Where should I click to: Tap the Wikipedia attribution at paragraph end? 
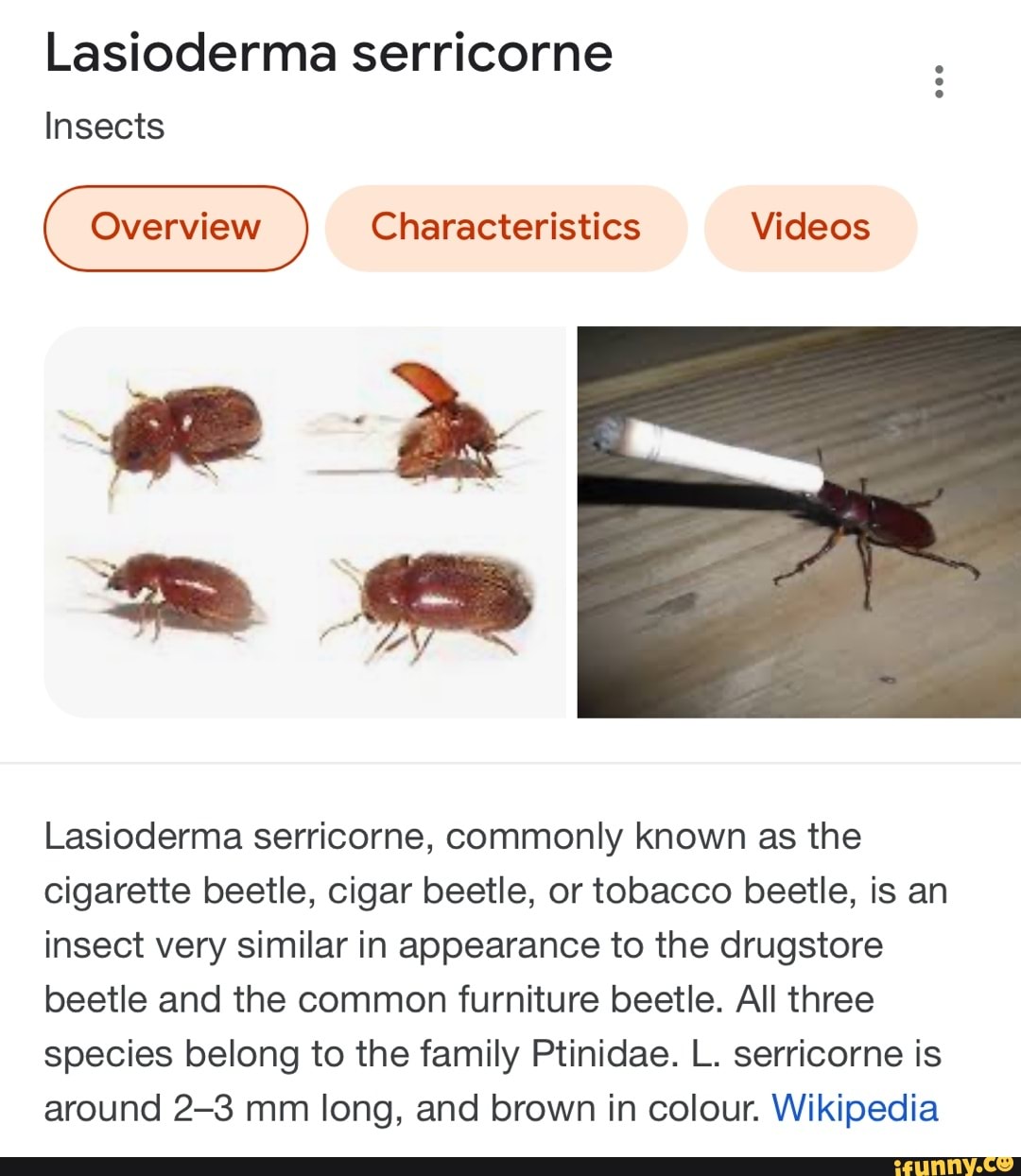[x=852, y=1108]
